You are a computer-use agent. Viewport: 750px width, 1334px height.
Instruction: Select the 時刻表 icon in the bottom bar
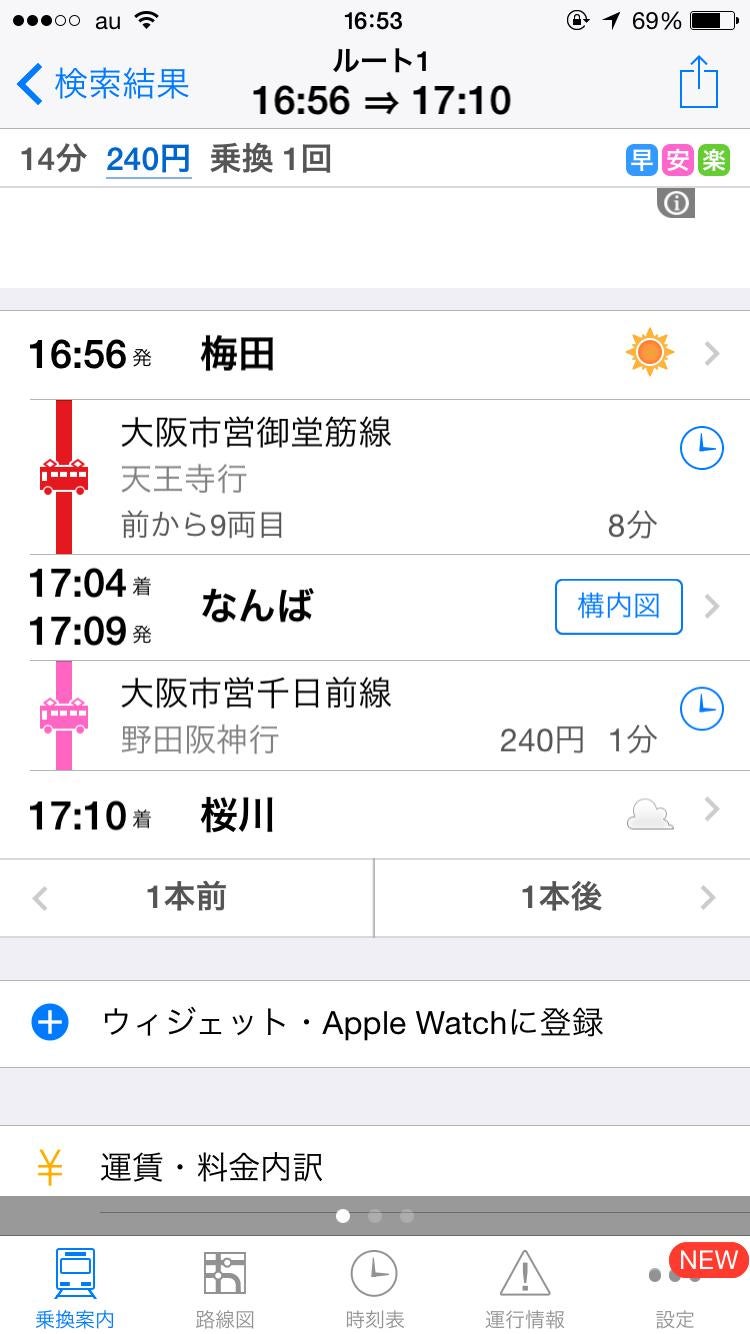375,1285
